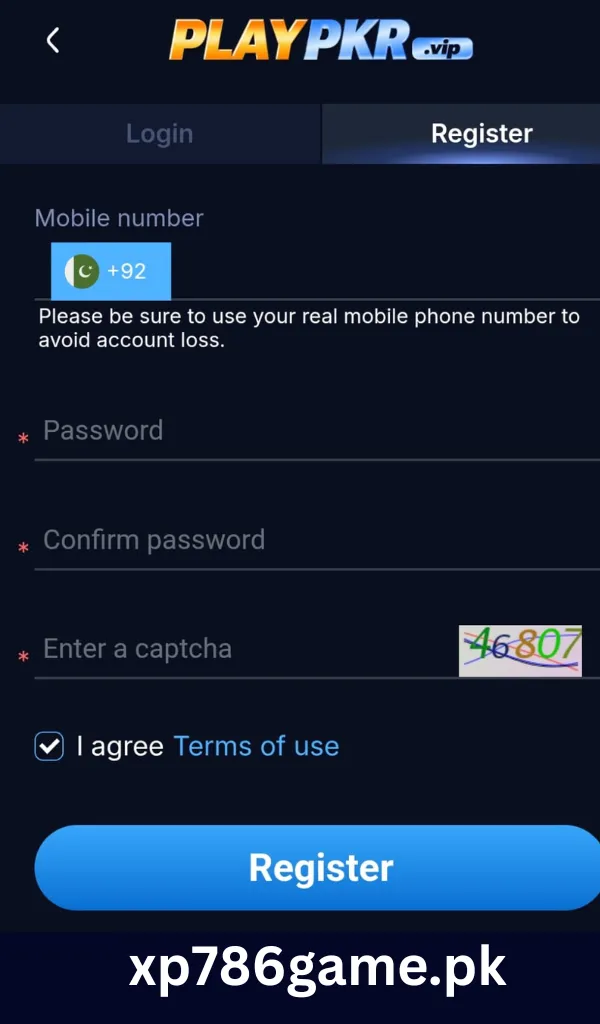Go back using the top arrow

(x=53, y=40)
